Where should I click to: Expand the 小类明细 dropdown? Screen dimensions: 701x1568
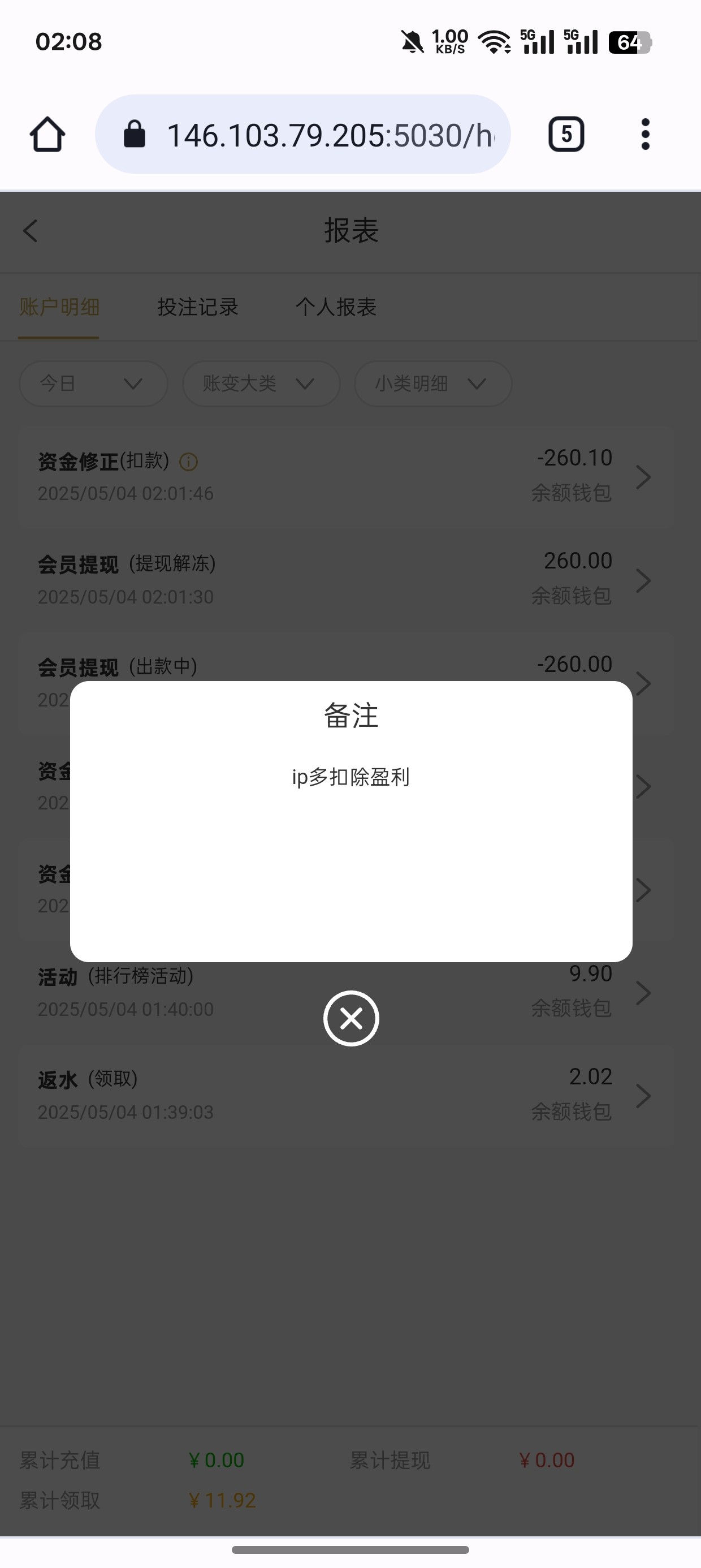click(432, 384)
